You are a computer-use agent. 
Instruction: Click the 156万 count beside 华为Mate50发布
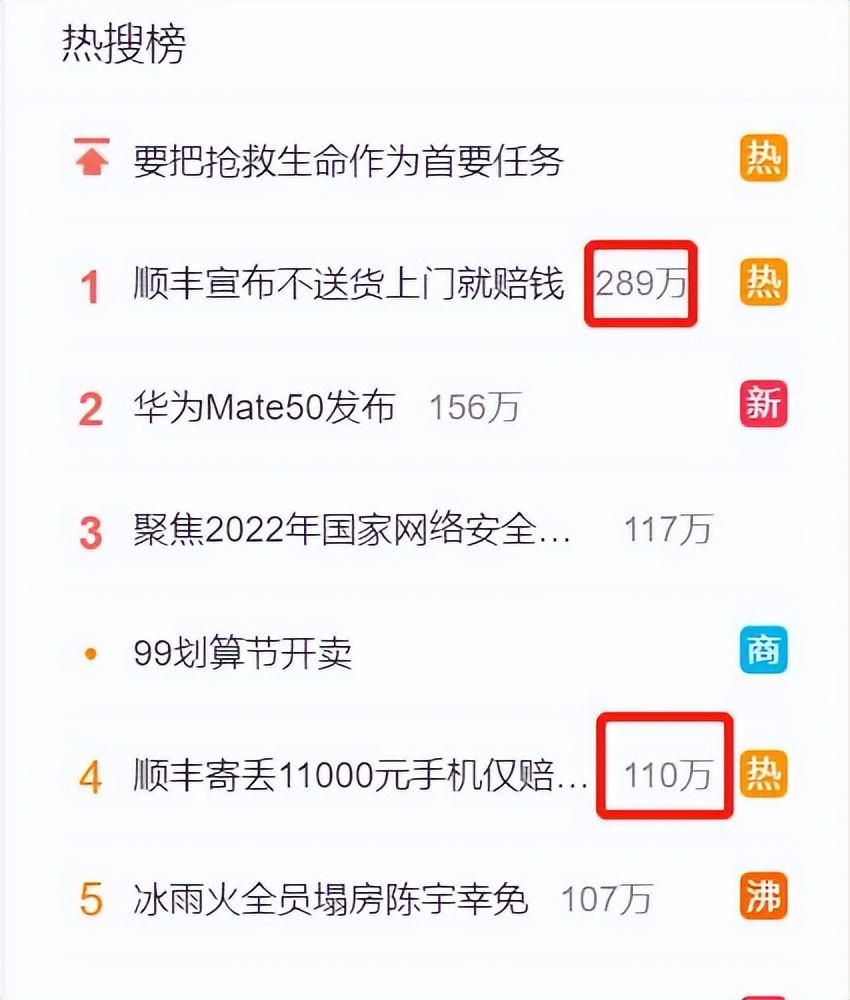(474, 407)
